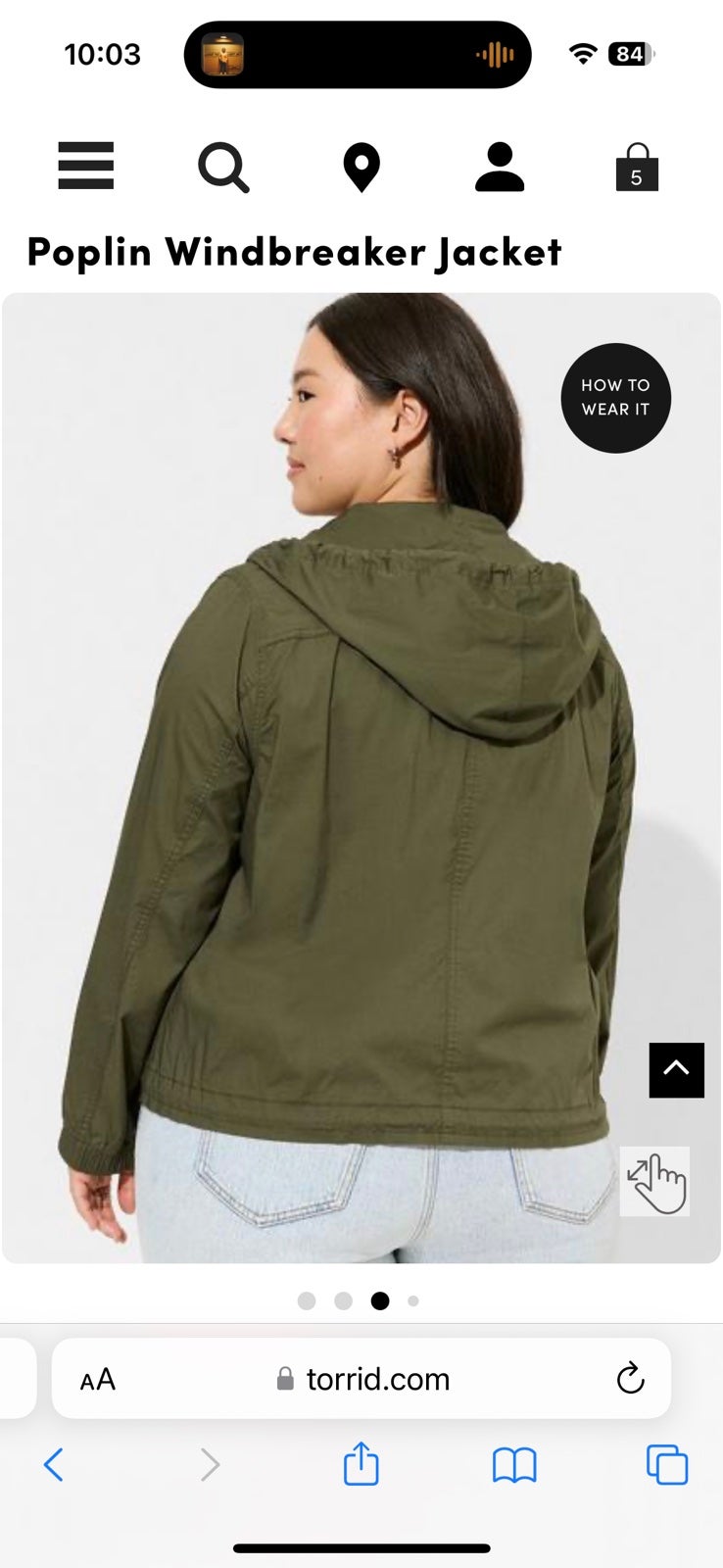This screenshot has width=723, height=1568.
Task: Open the hamburger menu
Action: [86, 166]
